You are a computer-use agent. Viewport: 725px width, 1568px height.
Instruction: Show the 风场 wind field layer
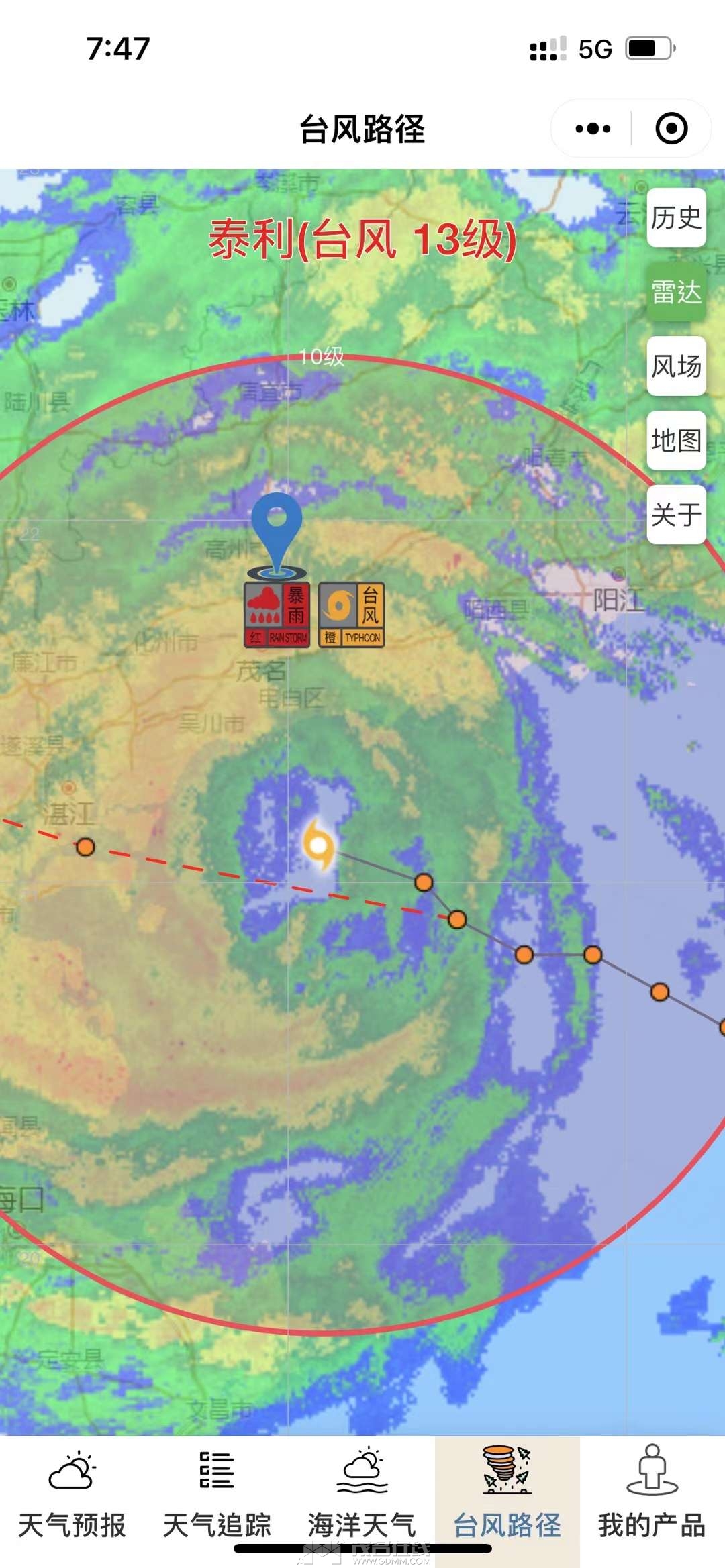pyautogui.click(x=676, y=366)
